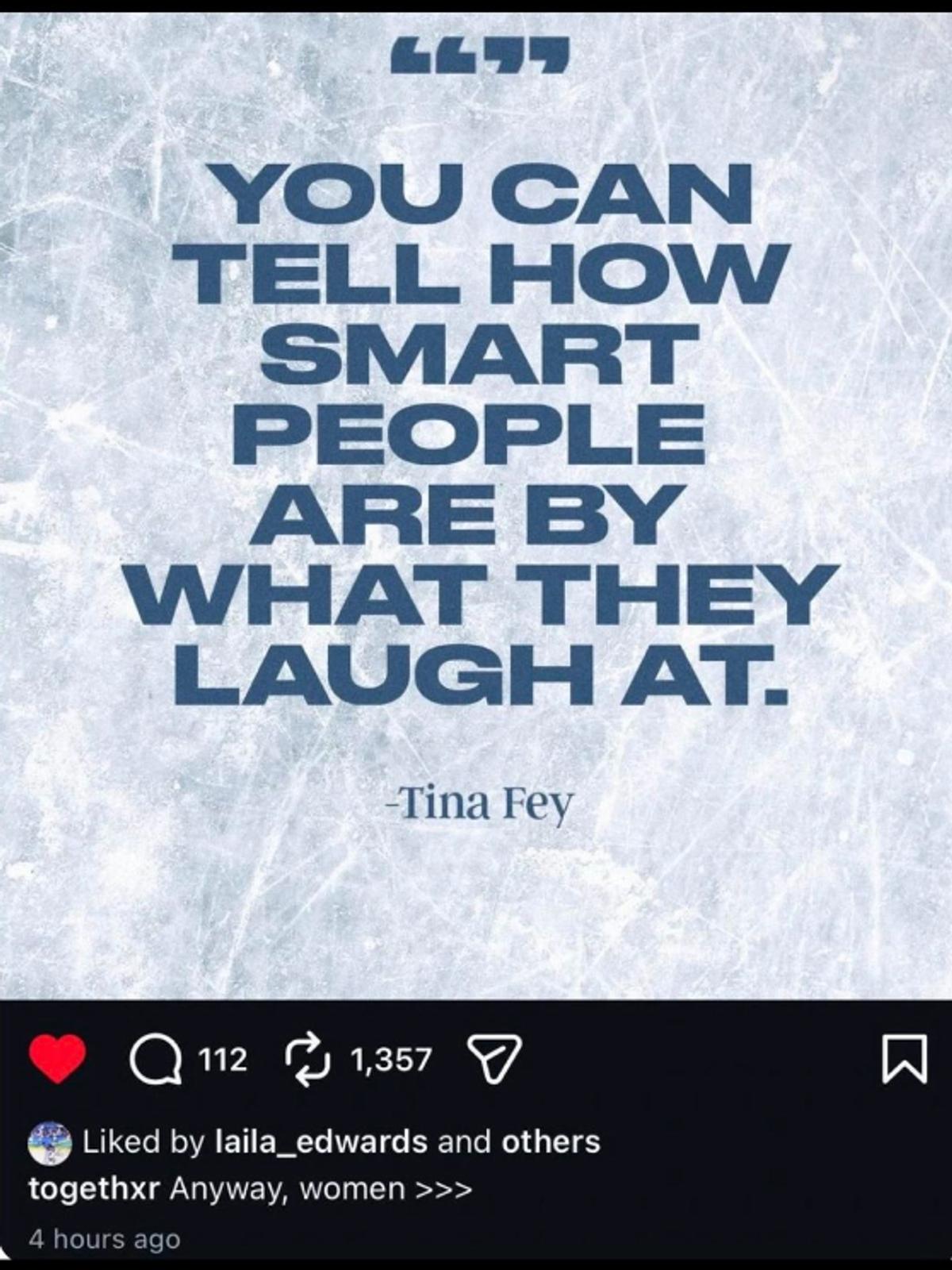Open the Tina Fey quote post image

pyautogui.click(x=476, y=508)
